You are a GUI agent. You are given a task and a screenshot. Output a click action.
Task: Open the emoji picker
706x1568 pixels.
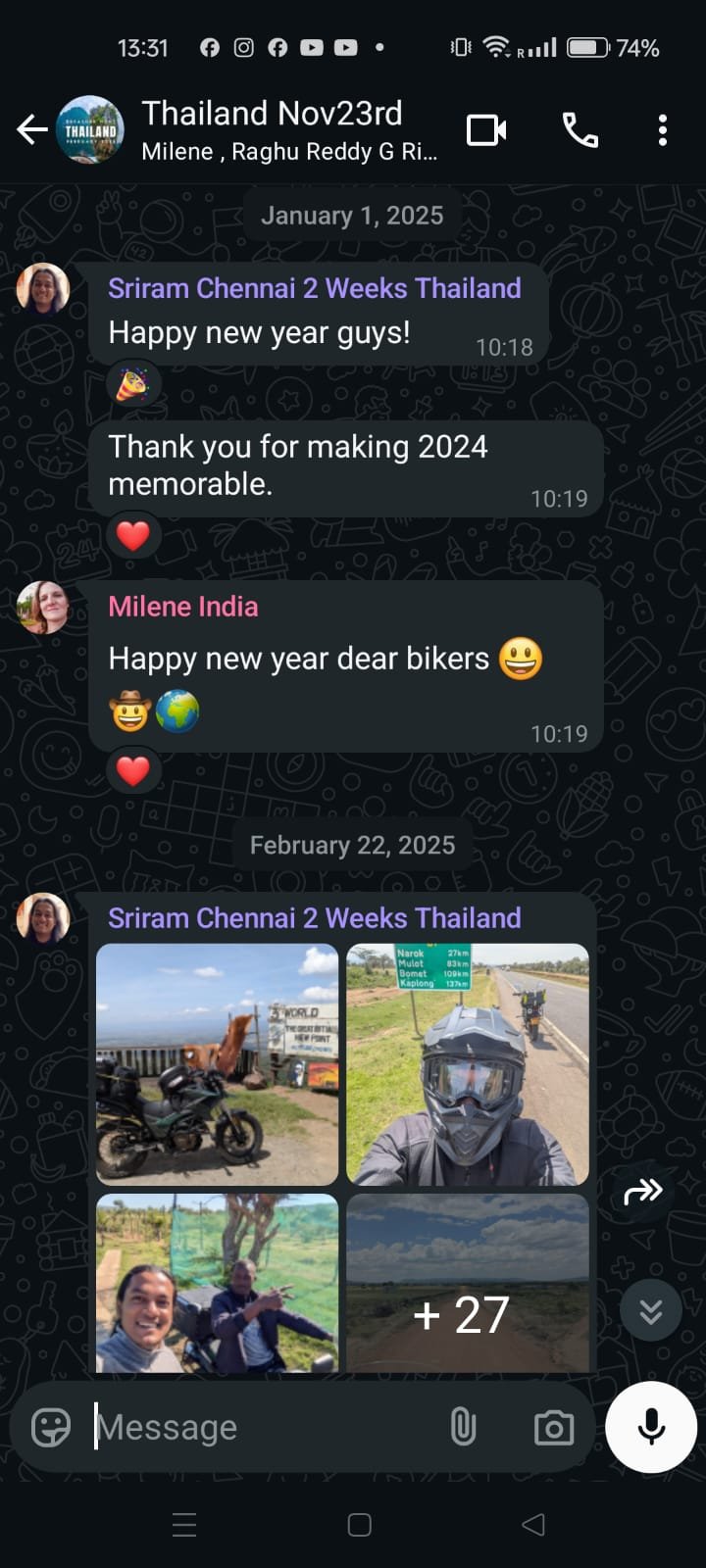pyautogui.click(x=51, y=1427)
